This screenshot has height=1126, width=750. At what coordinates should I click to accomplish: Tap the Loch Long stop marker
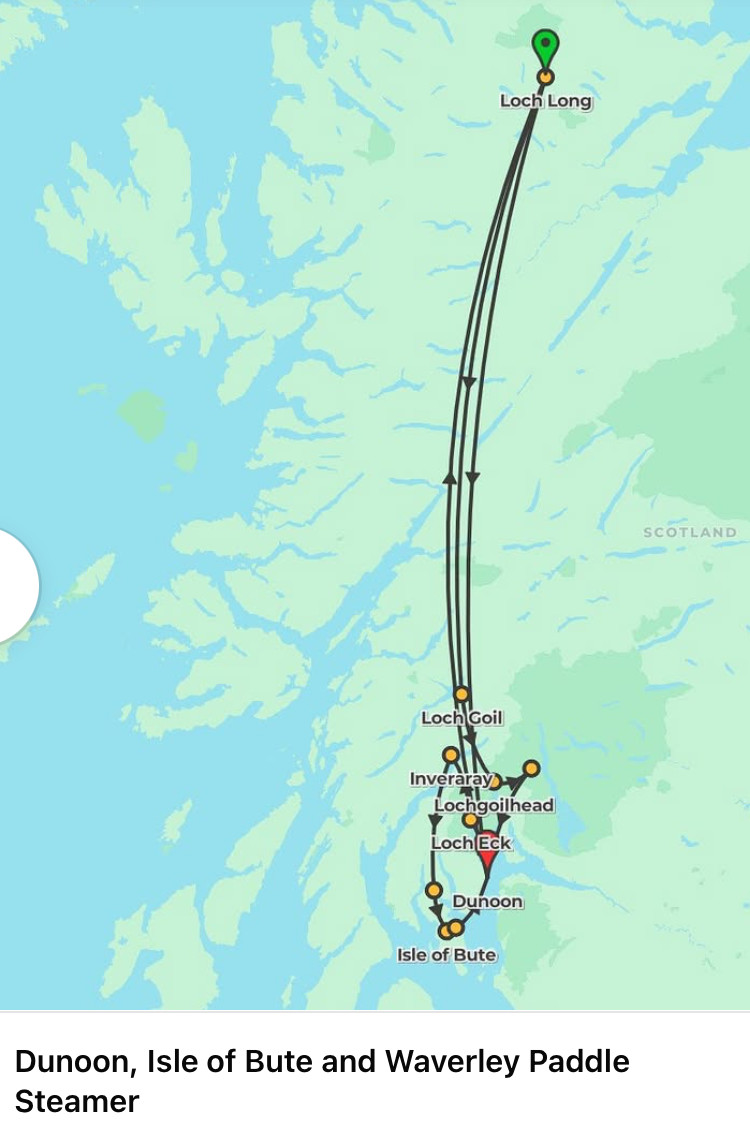click(x=545, y=76)
